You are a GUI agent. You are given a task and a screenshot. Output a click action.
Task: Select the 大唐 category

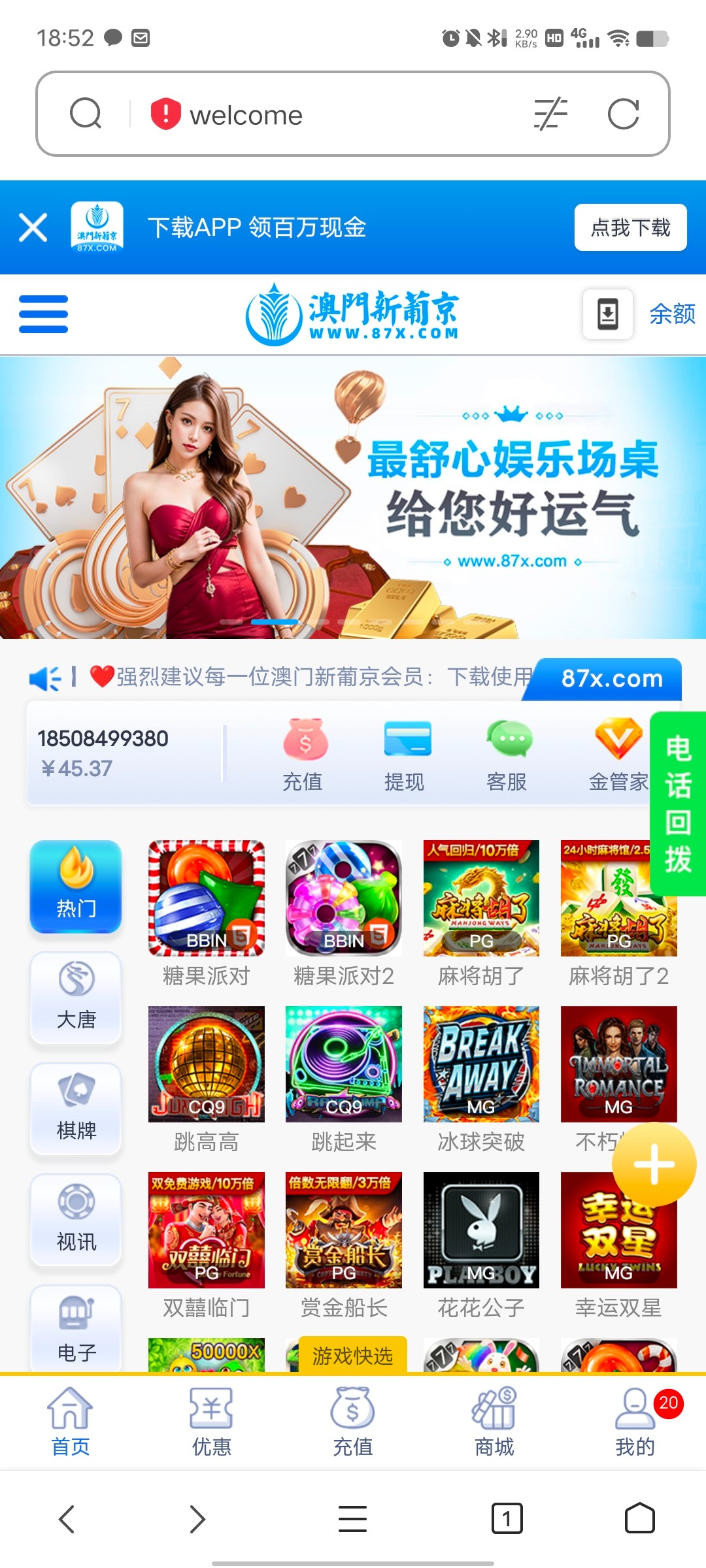[76, 997]
